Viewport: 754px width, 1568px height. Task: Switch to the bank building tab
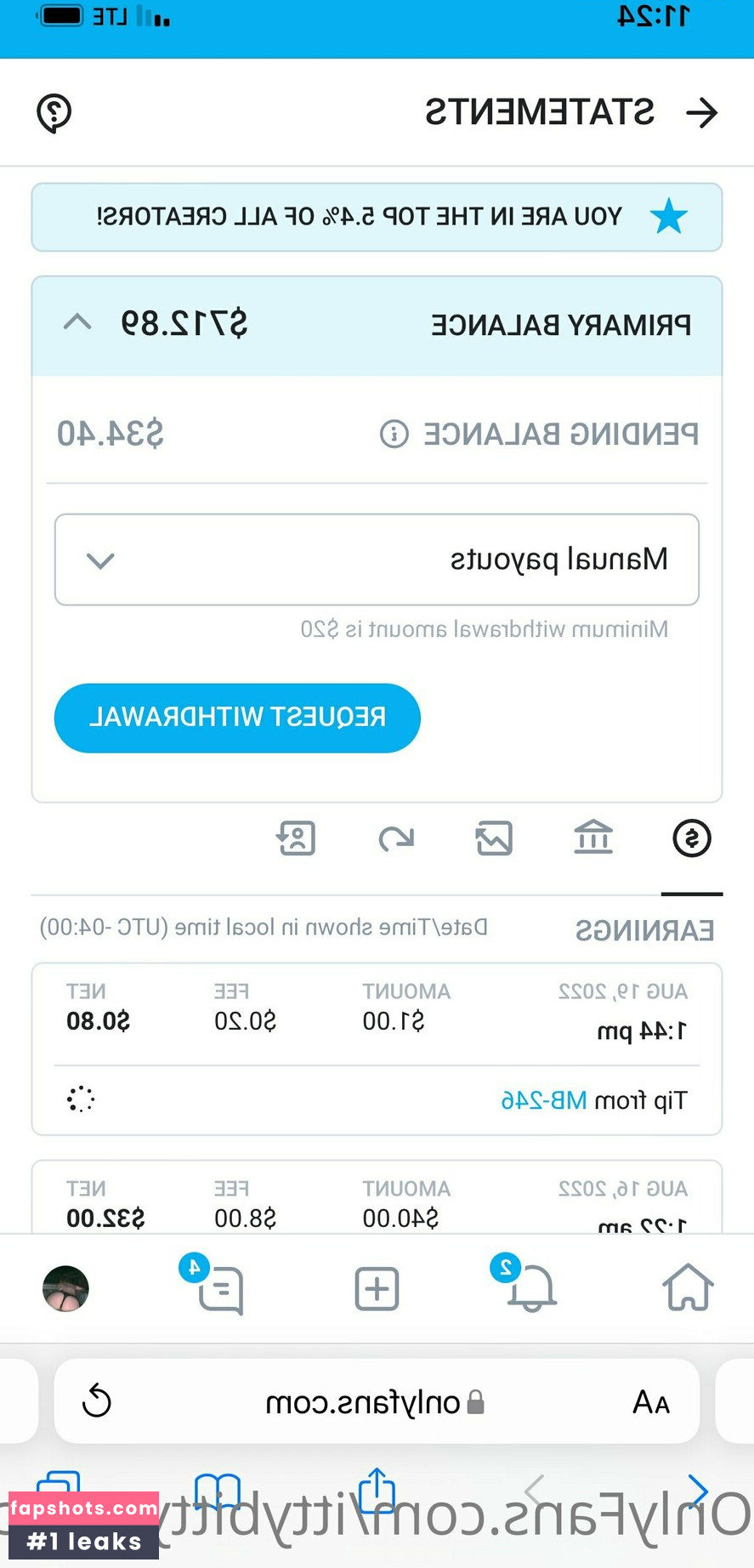(593, 839)
